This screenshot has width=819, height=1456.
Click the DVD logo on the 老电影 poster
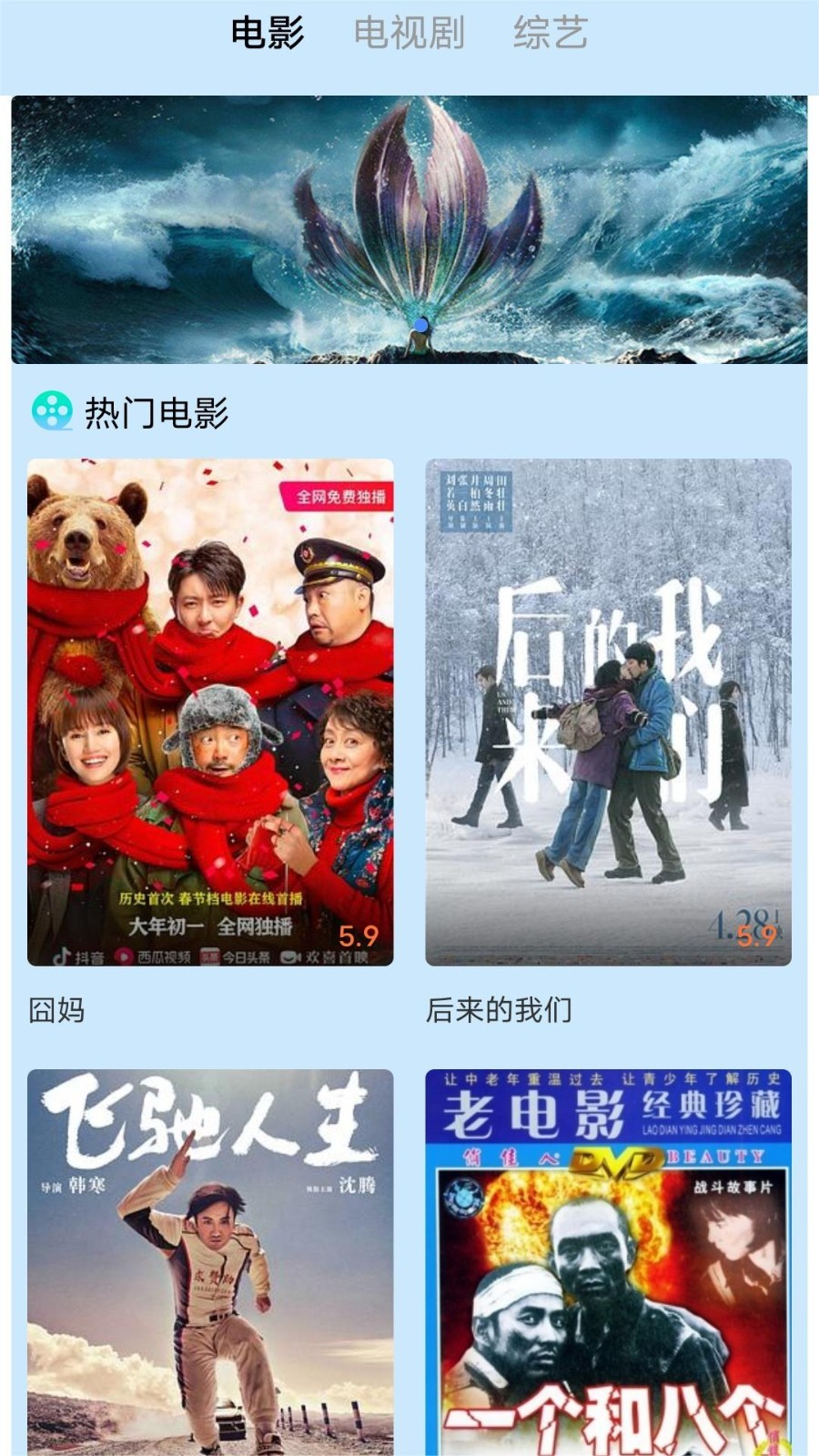pyautogui.click(x=612, y=1160)
